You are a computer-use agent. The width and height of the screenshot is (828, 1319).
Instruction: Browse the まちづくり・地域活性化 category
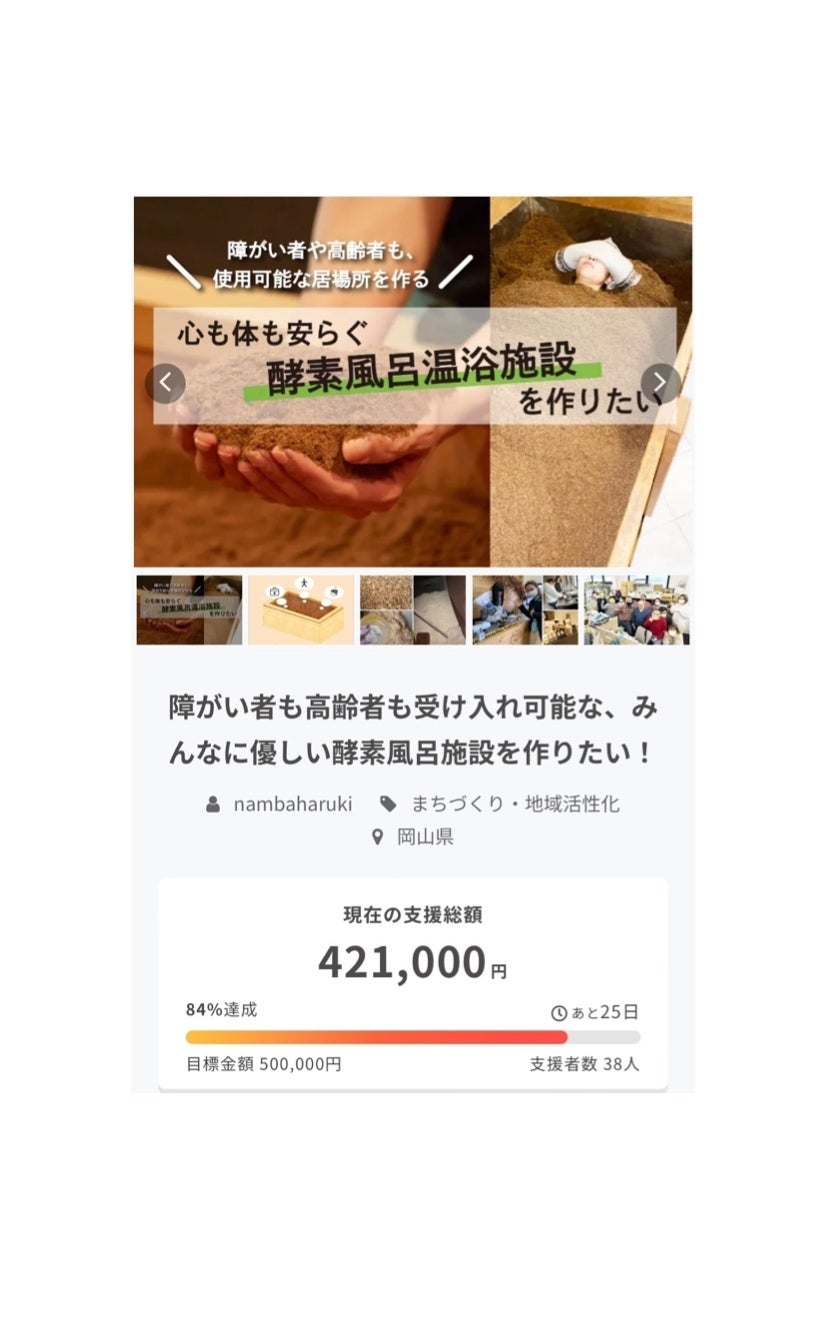[515, 804]
